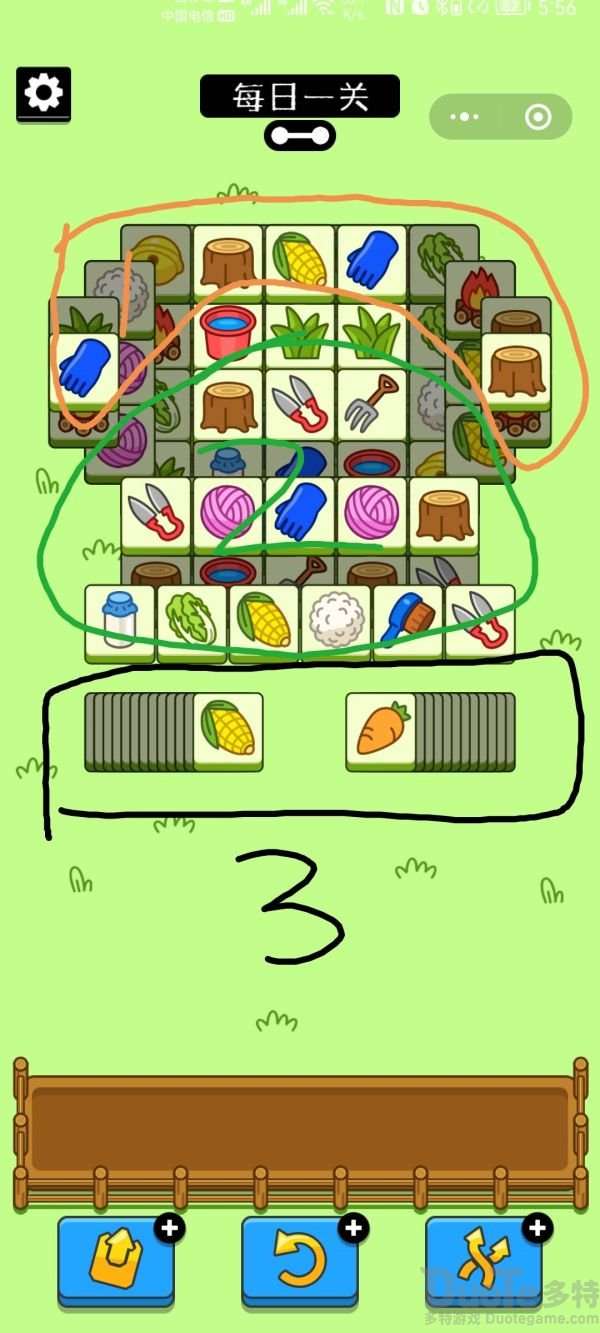
Task: Choose the white wool ball tile
Action: pos(336,620)
